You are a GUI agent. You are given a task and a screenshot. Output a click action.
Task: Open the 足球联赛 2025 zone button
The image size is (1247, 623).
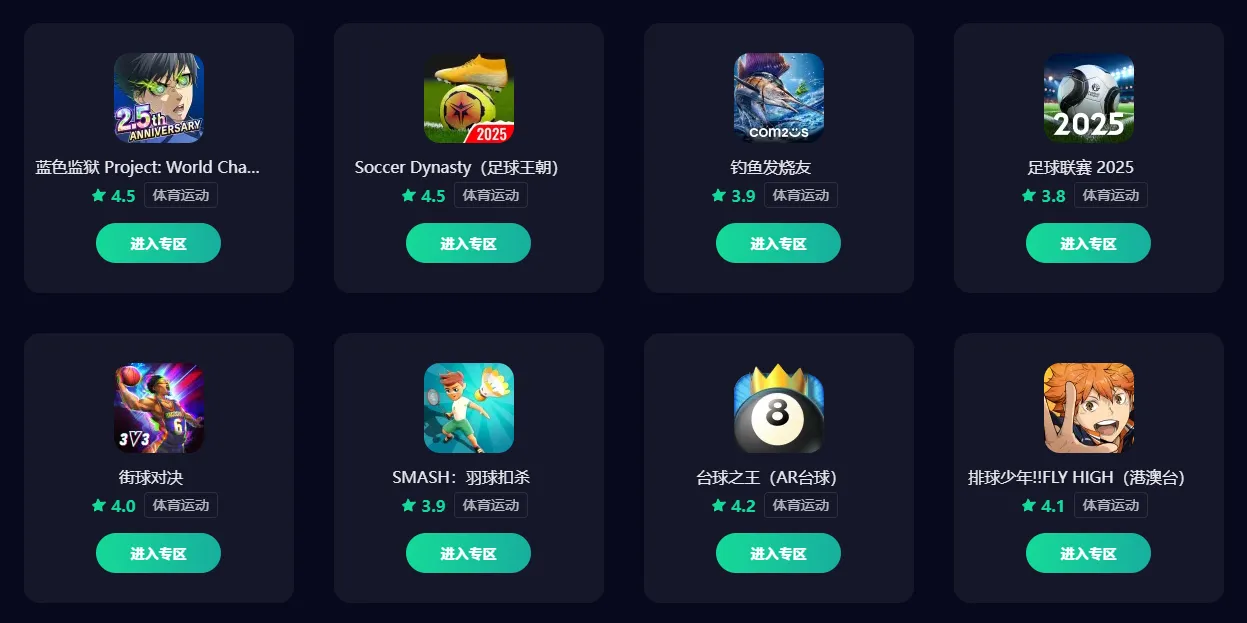[1088, 243]
